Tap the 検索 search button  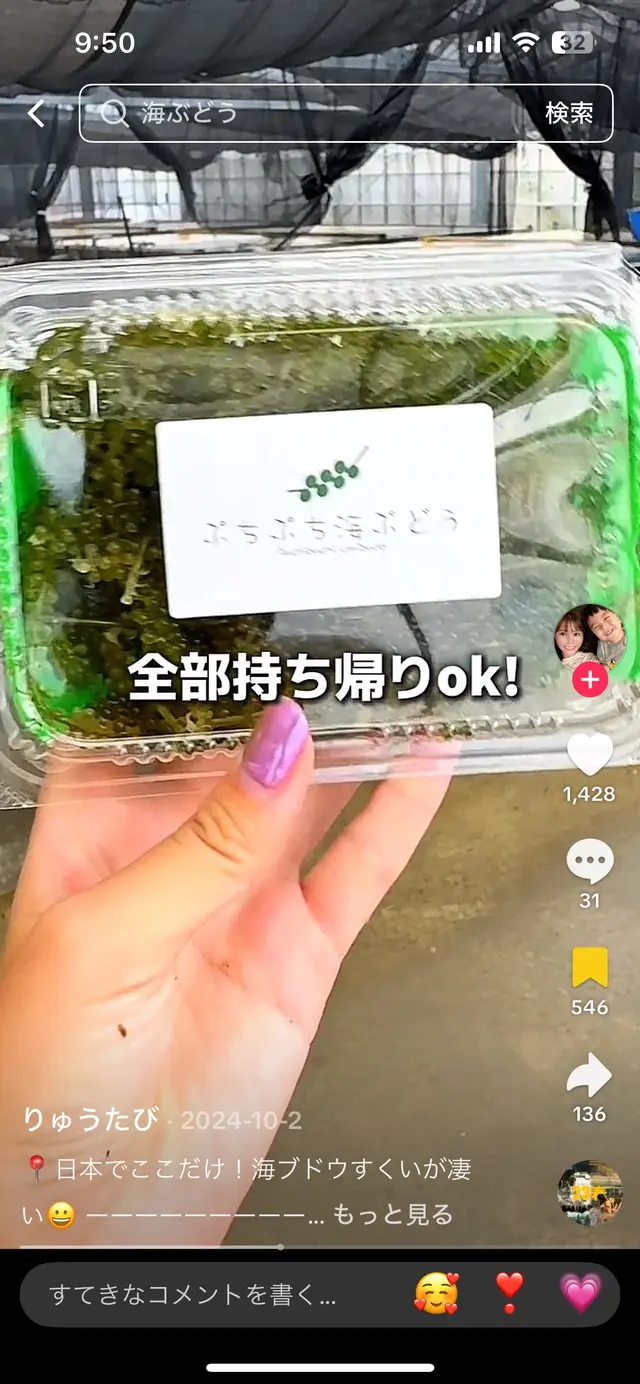coord(568,113)
